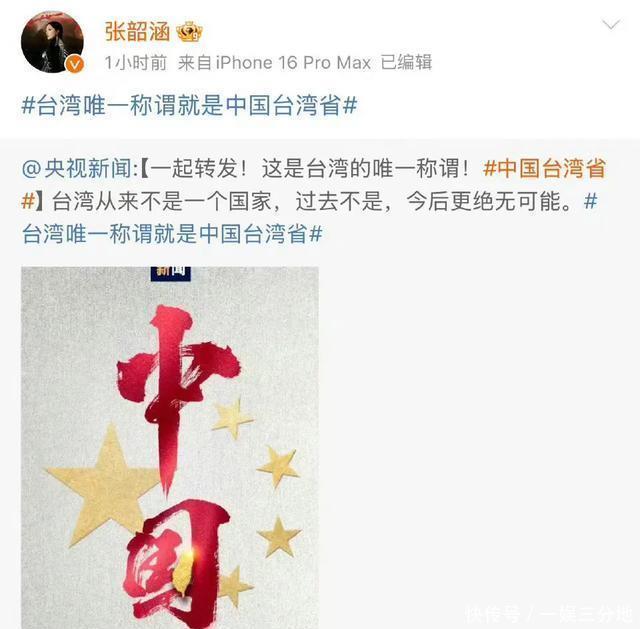This screenshot has height=629, width=640.
Task: Open the hashtag at the top of the post
Action: click(x=189, y=106)
